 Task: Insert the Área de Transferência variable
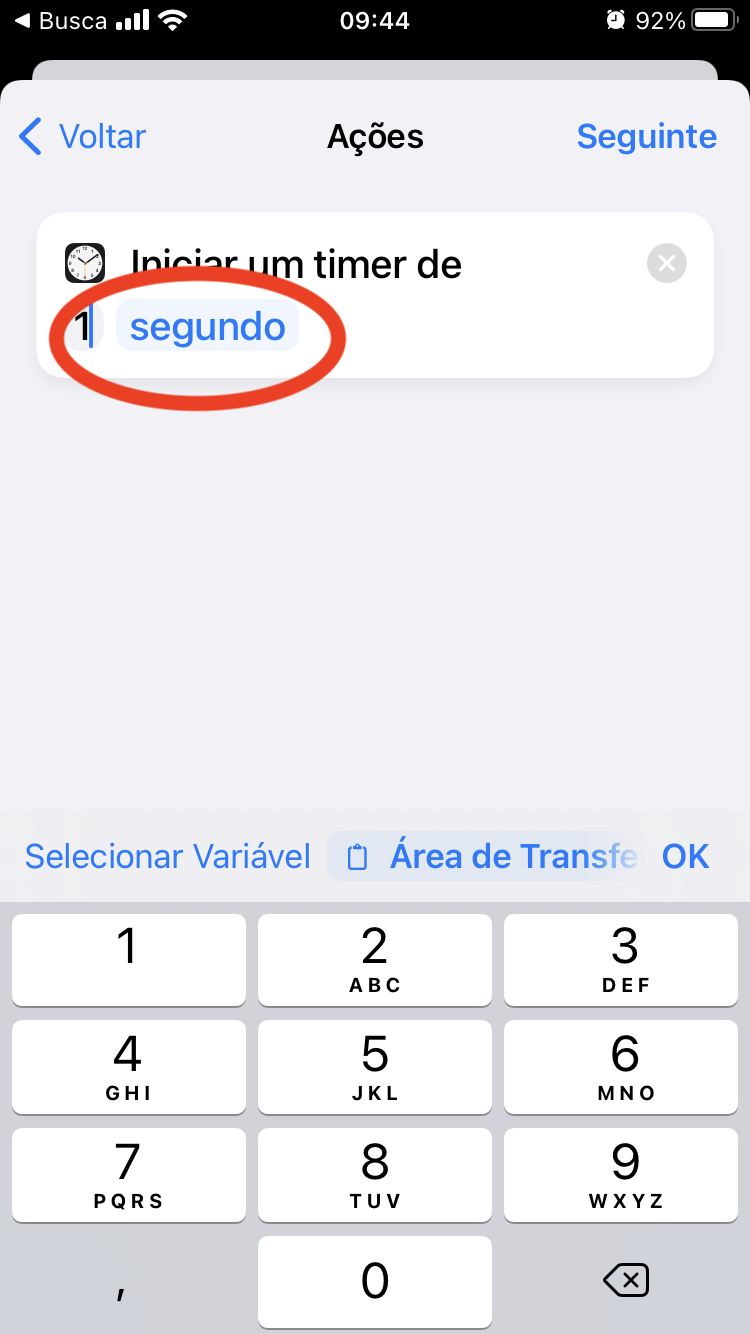(x=490, y=857)
